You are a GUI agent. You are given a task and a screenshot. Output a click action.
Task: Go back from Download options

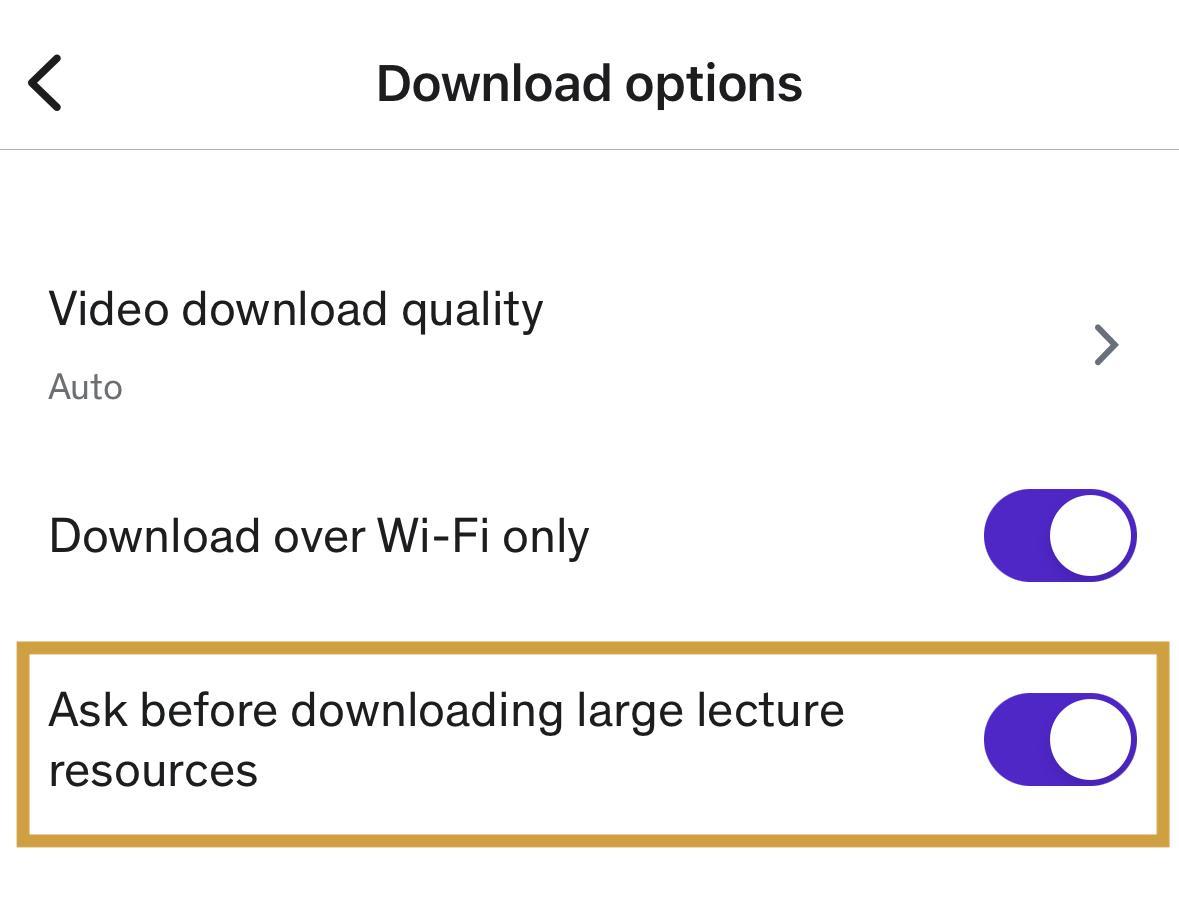click(46, 83)
